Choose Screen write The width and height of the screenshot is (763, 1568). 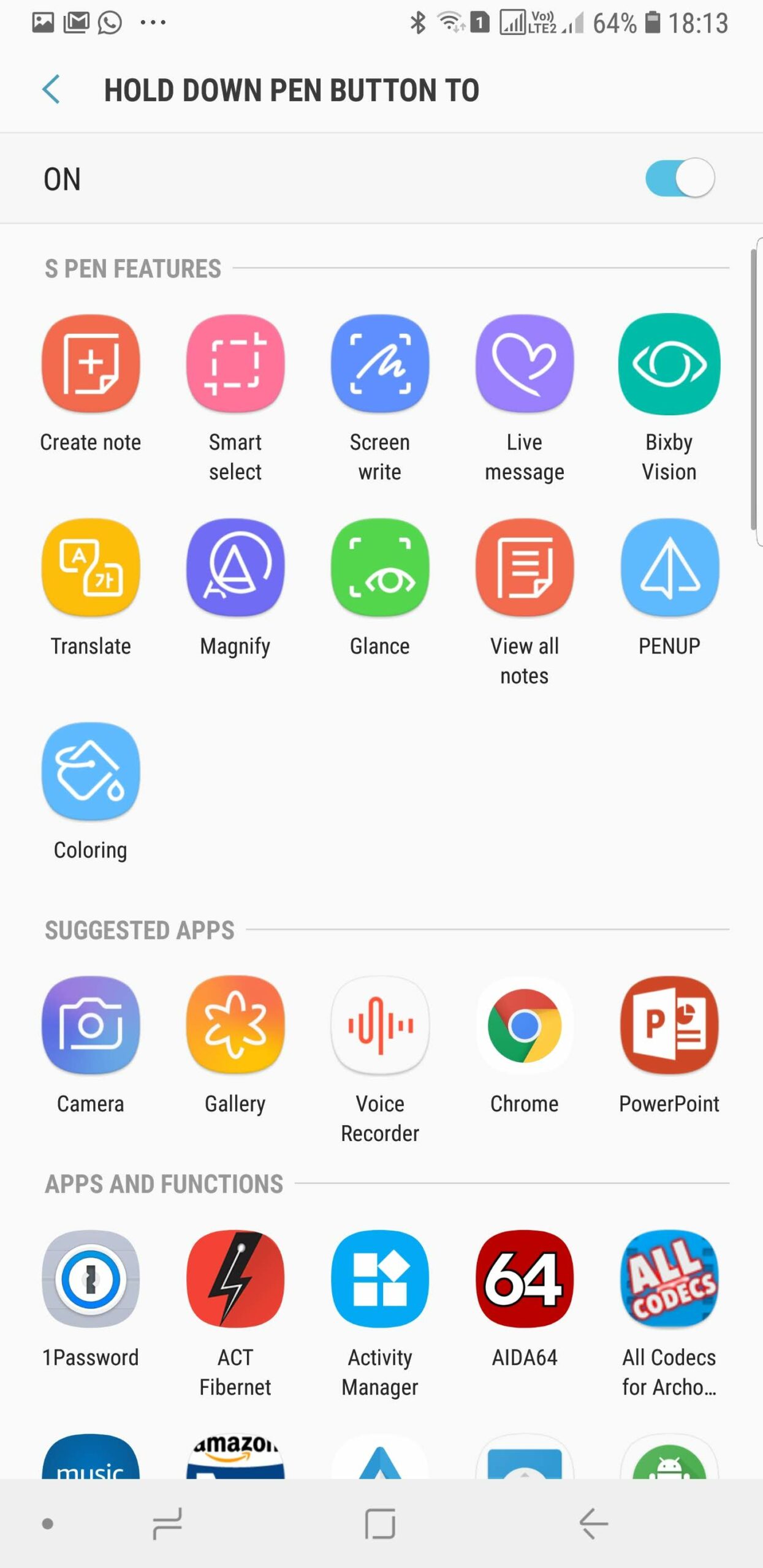[379, 364]
